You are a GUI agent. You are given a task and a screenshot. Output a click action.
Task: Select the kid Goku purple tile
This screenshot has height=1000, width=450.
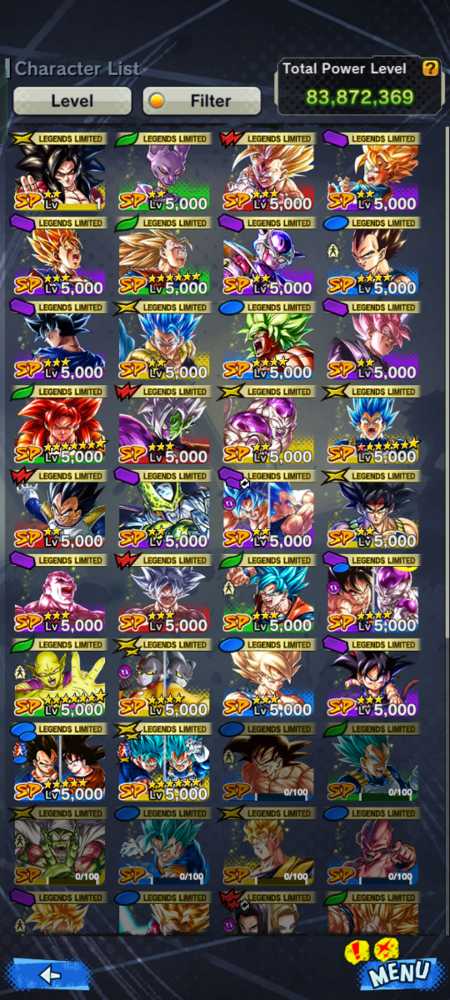pyautogui.click(x=372, y=677)
